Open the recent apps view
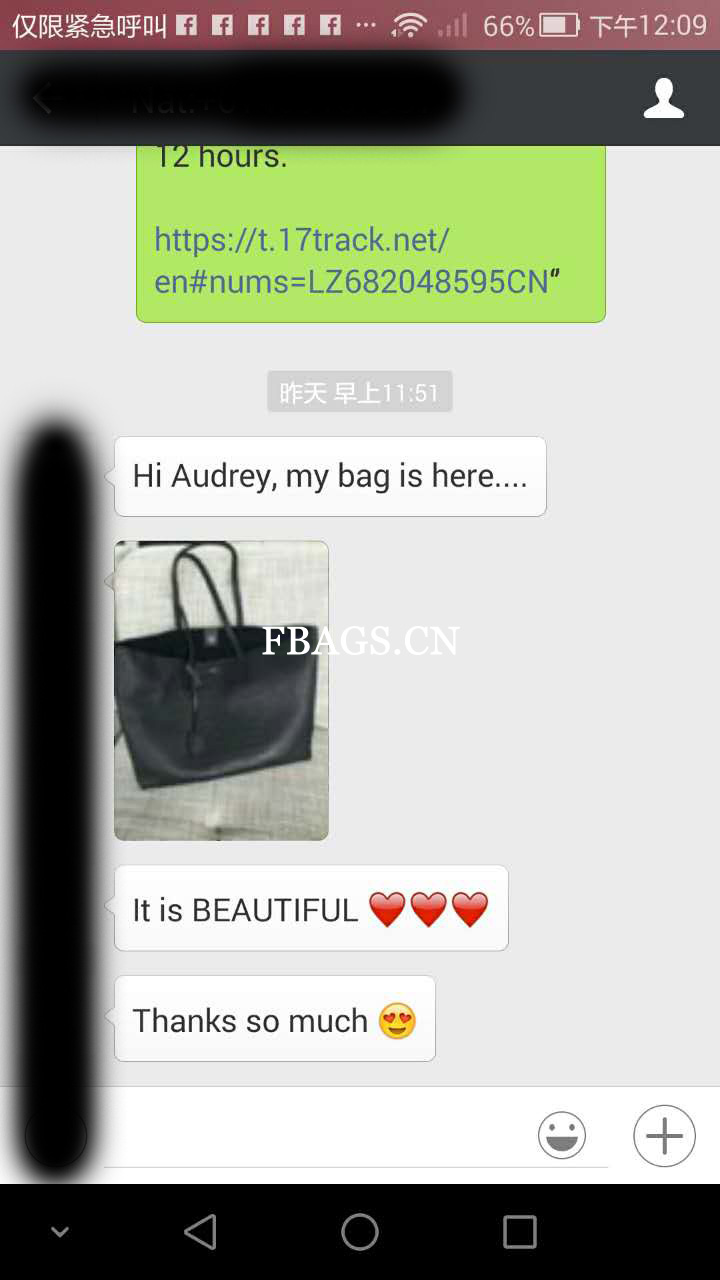This screenshot has width=720, height=1280. click(x=520, y=1232)
